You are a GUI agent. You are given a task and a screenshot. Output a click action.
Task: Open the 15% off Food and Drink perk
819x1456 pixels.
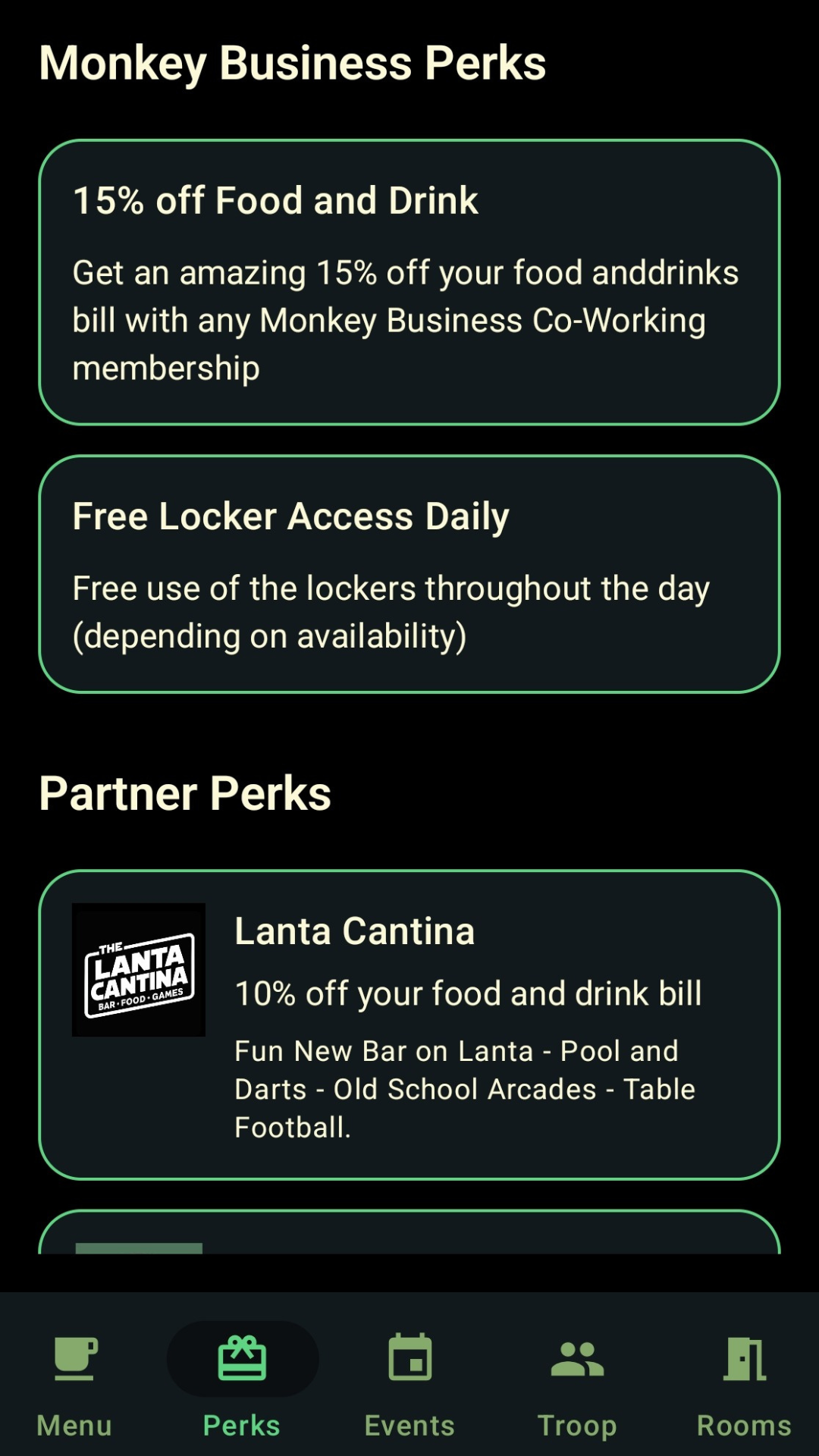(x=409, y=281)
